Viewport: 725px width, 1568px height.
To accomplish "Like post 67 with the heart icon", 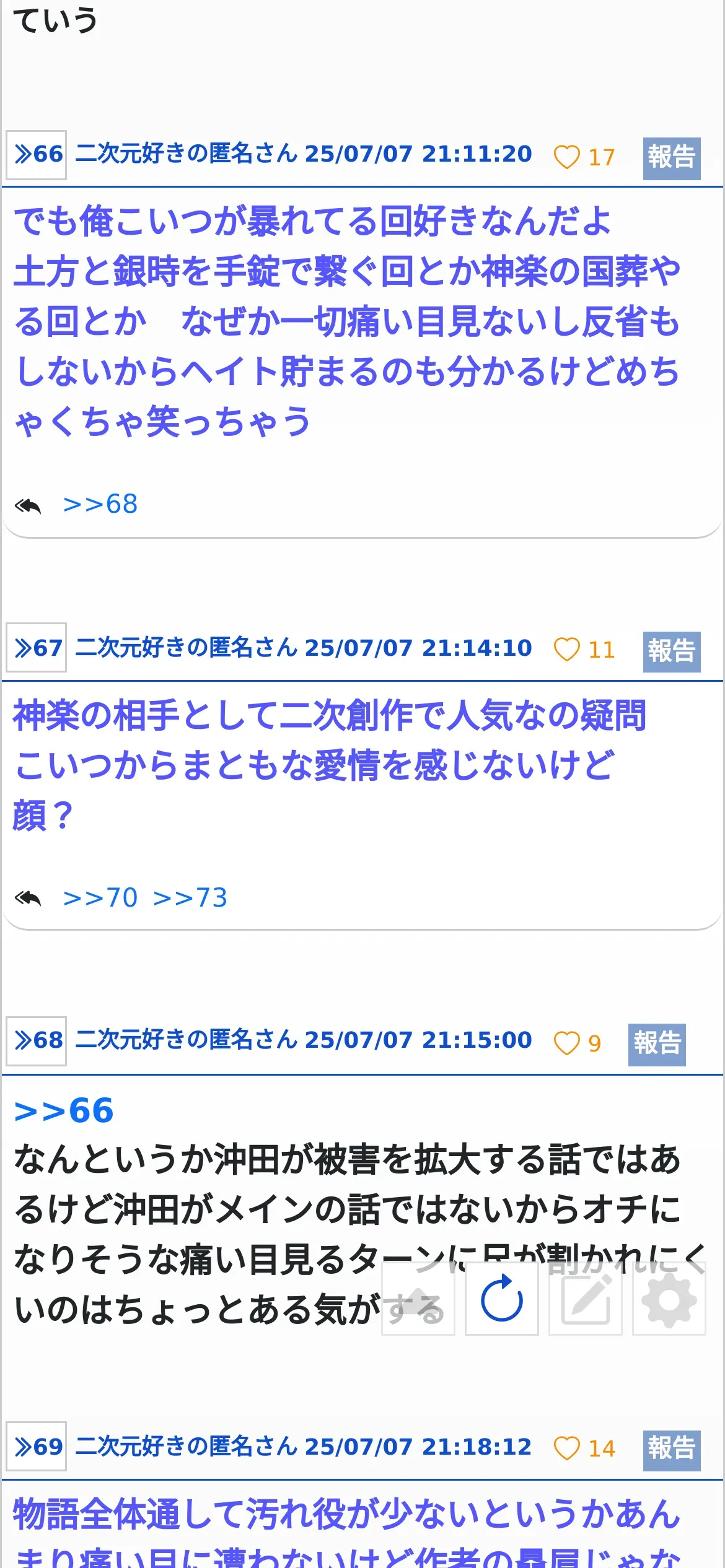I will pyautogui.click(x=566, y=650).
